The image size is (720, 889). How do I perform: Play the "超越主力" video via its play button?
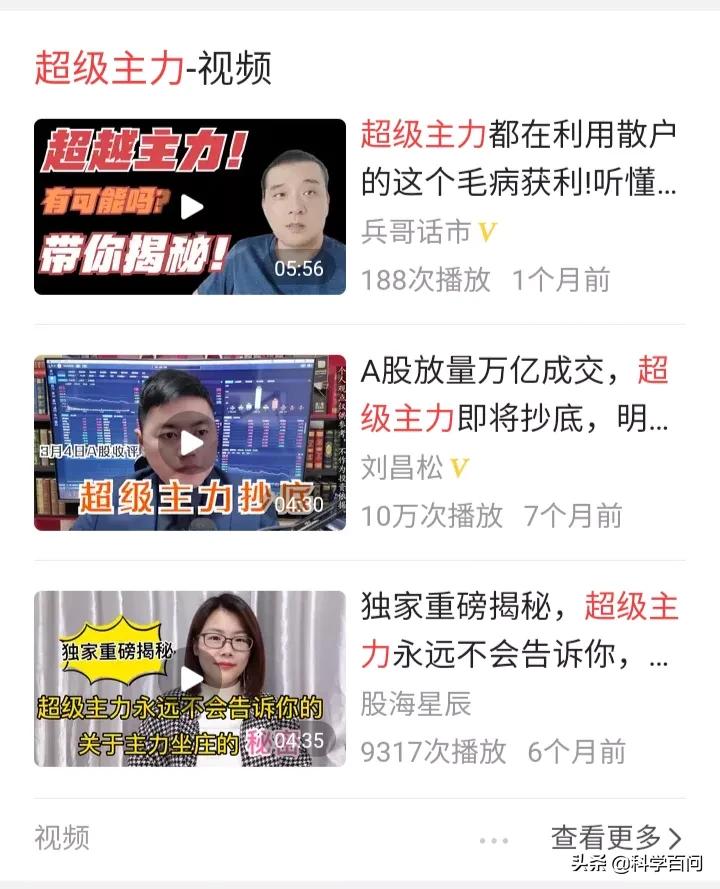(x=190, y=207)
